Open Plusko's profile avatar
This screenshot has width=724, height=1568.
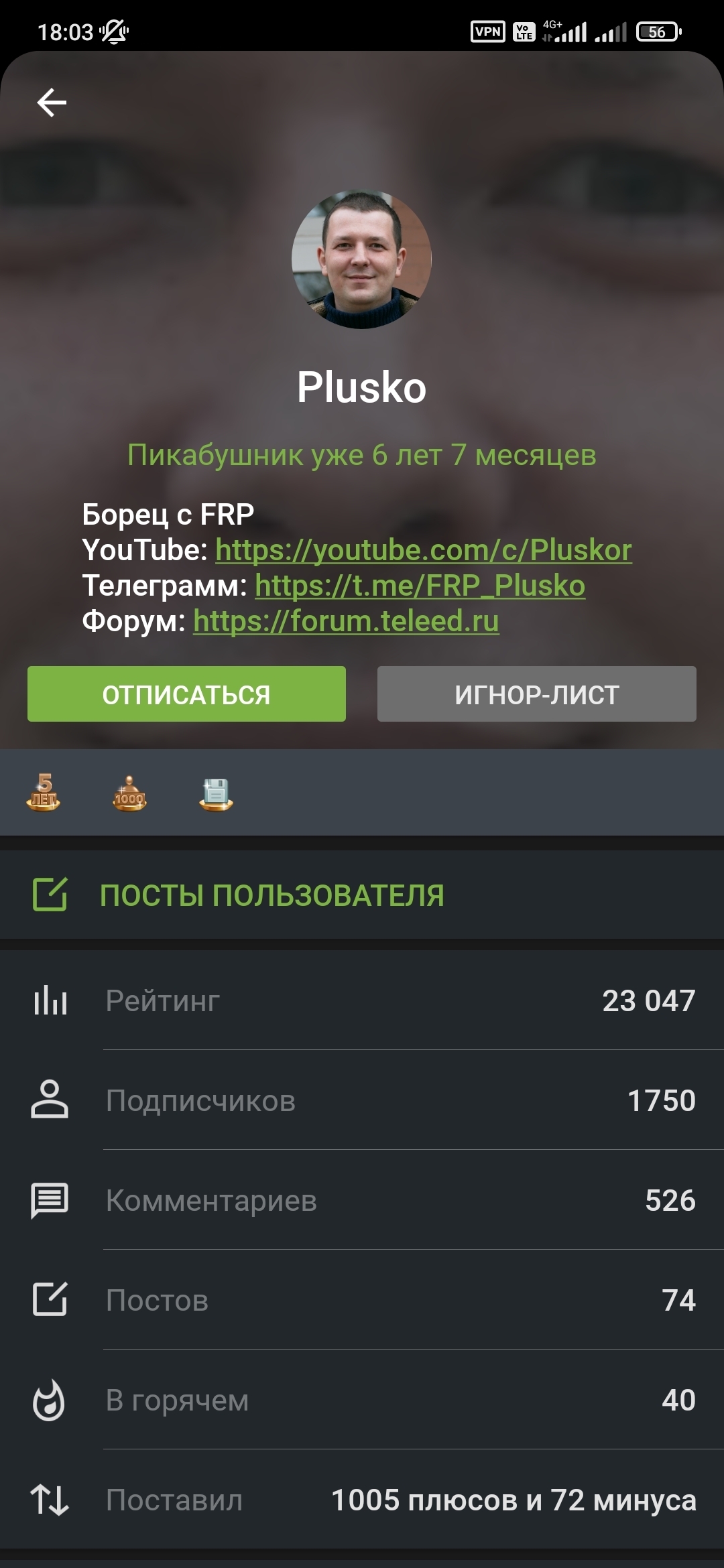361,259
